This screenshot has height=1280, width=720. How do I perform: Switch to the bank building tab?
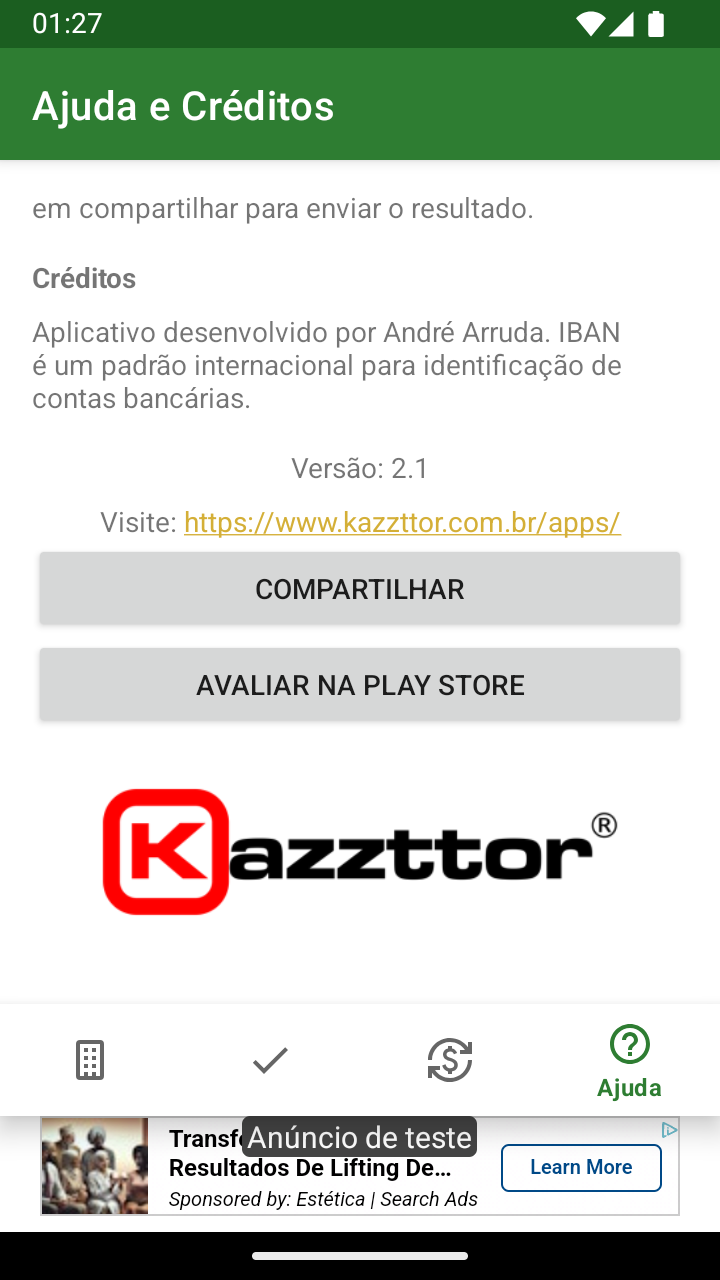tap(90, 1060)
